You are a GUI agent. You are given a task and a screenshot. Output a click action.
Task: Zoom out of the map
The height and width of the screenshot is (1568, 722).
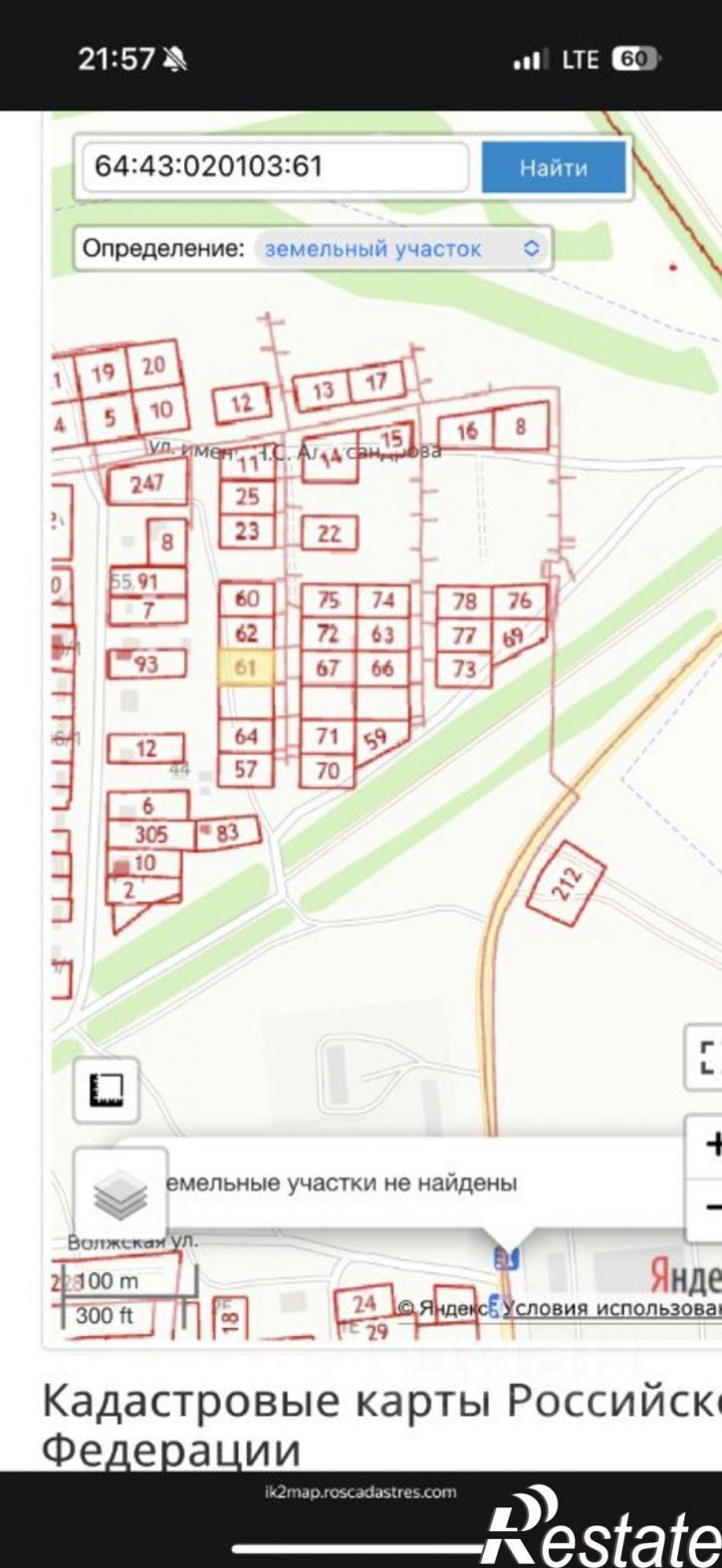pos(709,1208)
